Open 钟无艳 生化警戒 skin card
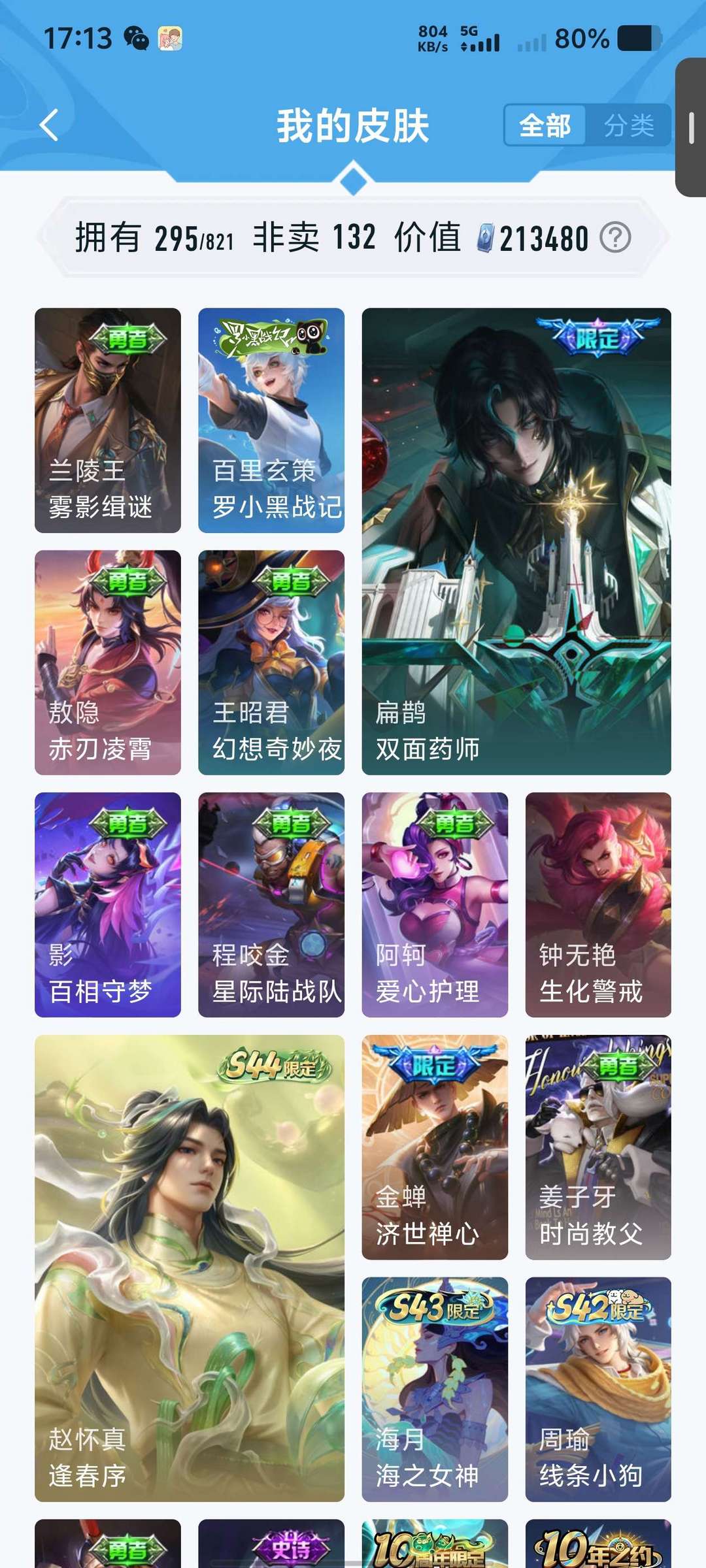Image resolution: width=706 pixels, height=1568 pixels. click(x=598, y=905)
